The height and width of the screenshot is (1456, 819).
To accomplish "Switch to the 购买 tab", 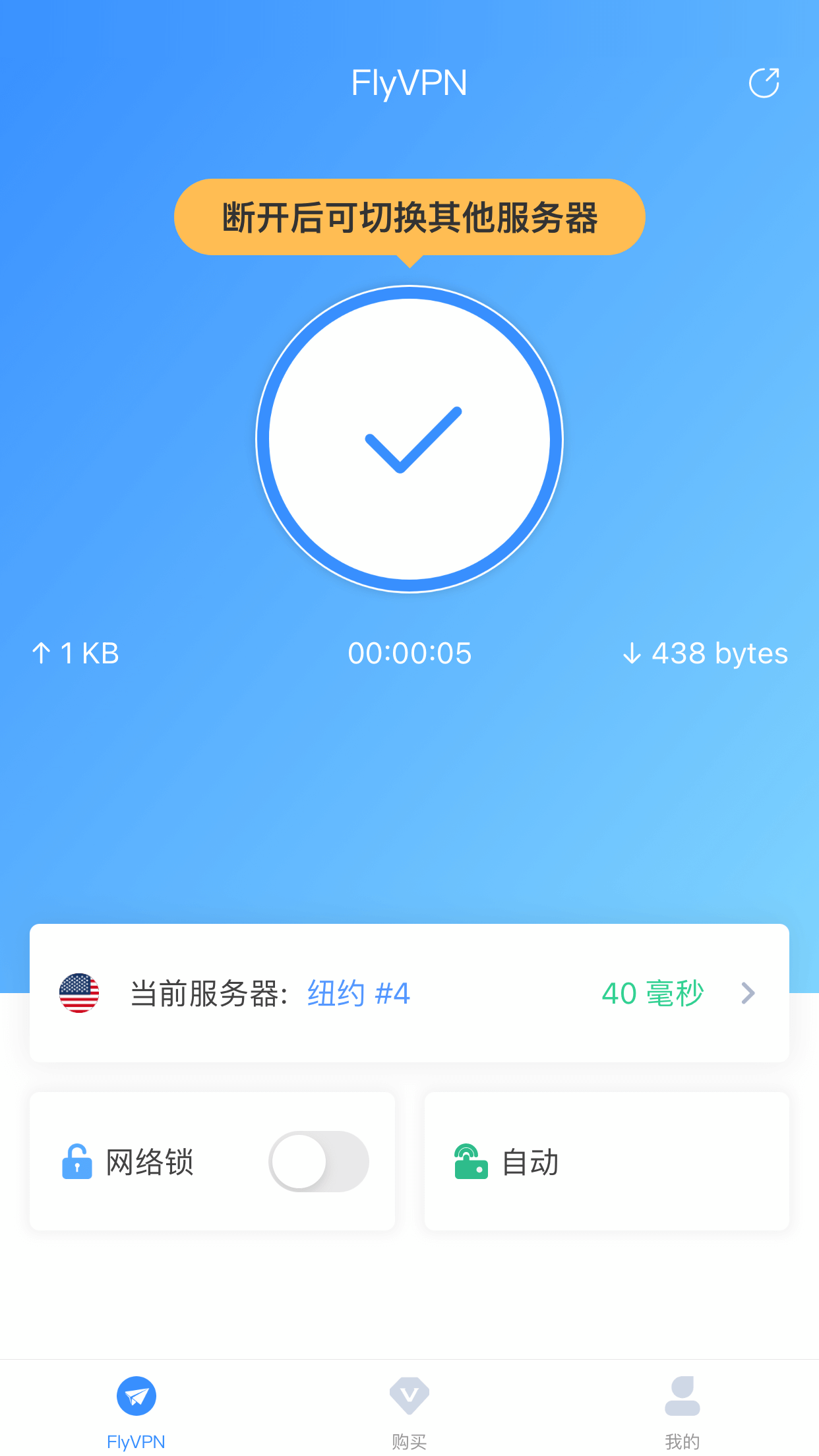I will (409, 1412).
